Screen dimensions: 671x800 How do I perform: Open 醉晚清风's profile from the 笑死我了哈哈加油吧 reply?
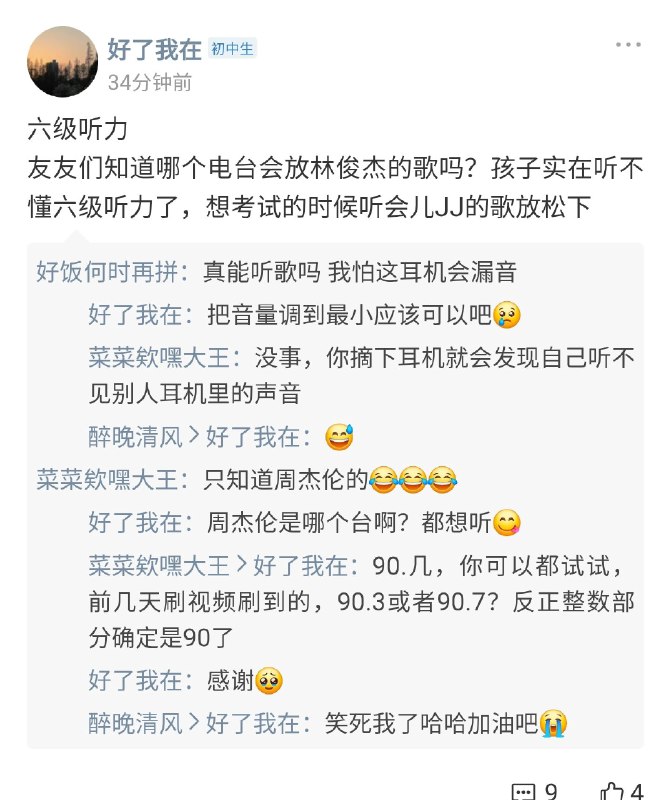pos(135,723)
